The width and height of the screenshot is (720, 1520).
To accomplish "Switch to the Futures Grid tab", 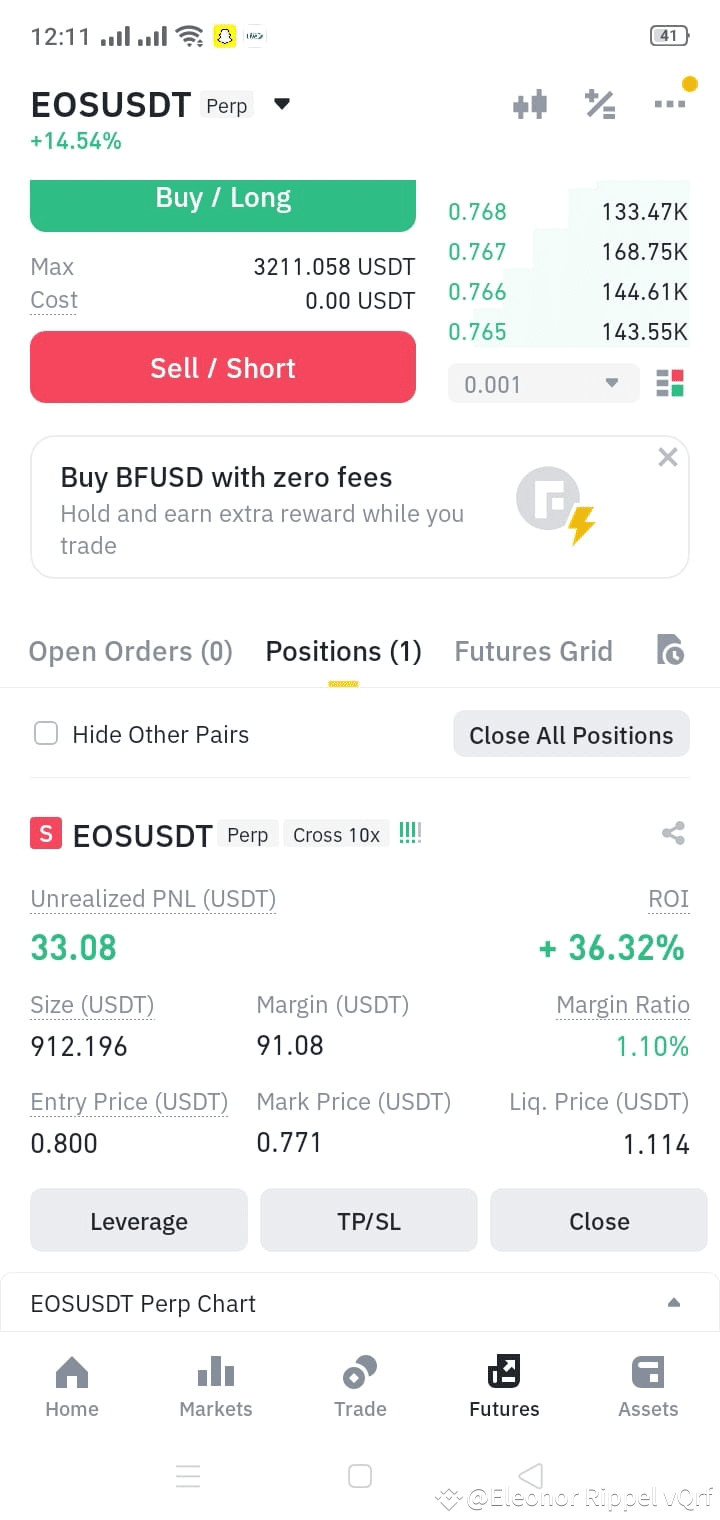I will [x=533, y=652].
